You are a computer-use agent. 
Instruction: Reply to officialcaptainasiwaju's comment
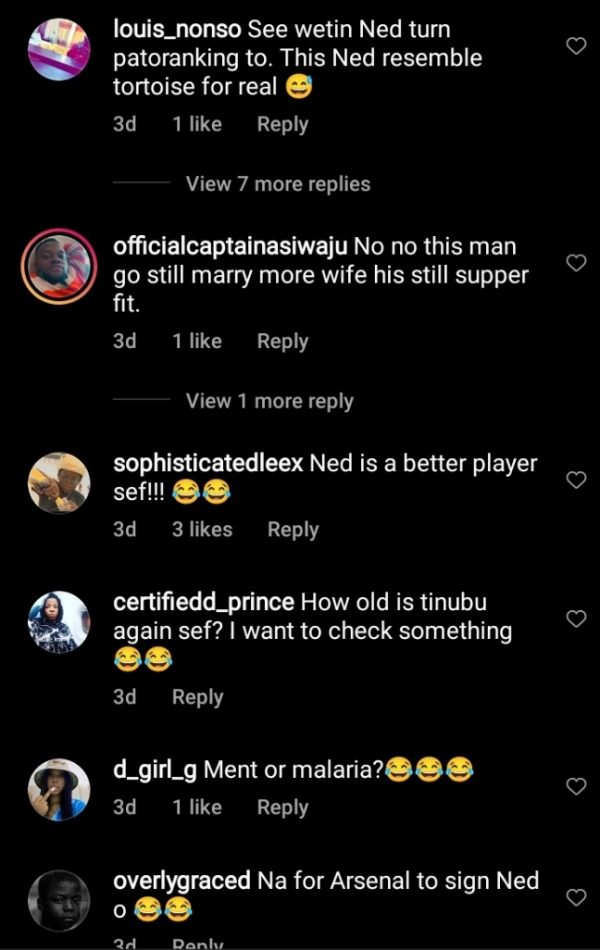coord(282,341)
